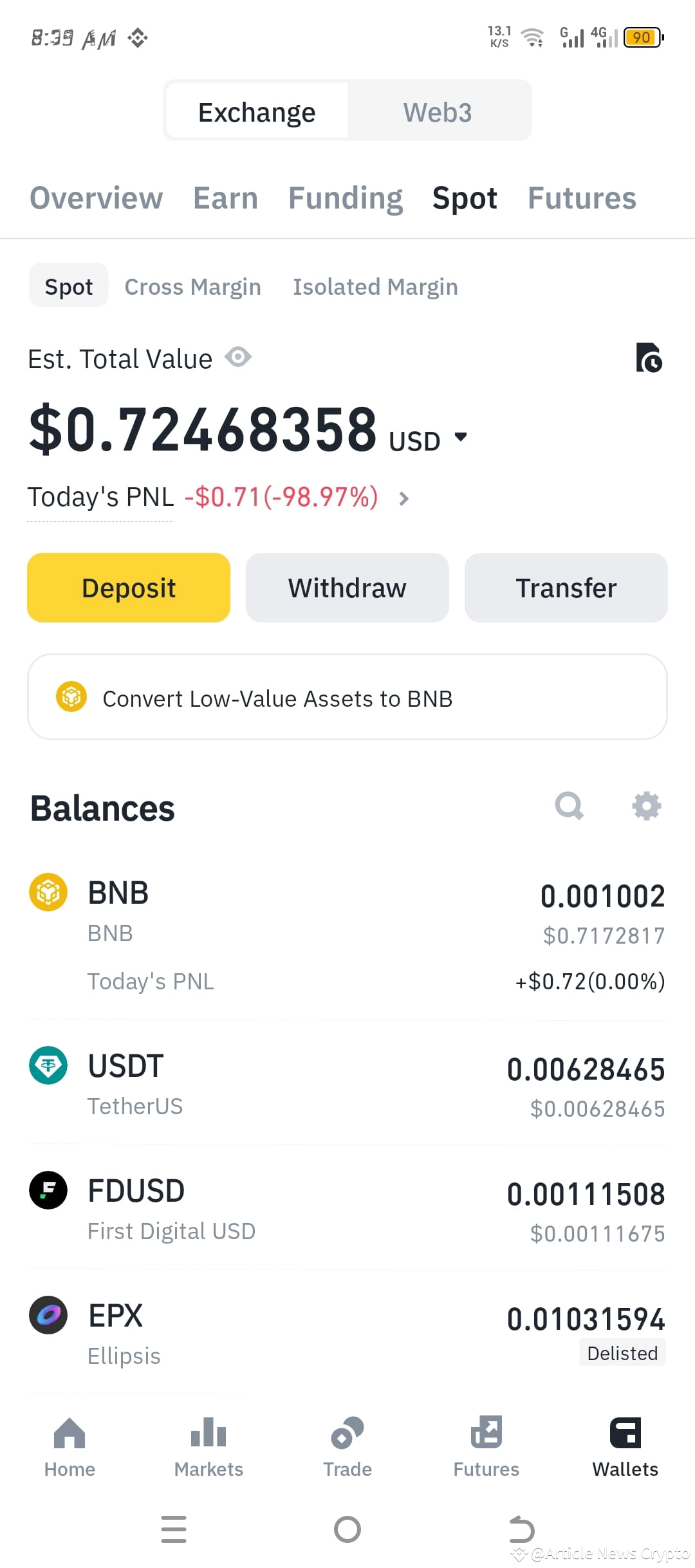Tap the BNB icon beside Convert Low-Value Assets
The width and height of the screenshot is (695, 1568).
point(71,697)
